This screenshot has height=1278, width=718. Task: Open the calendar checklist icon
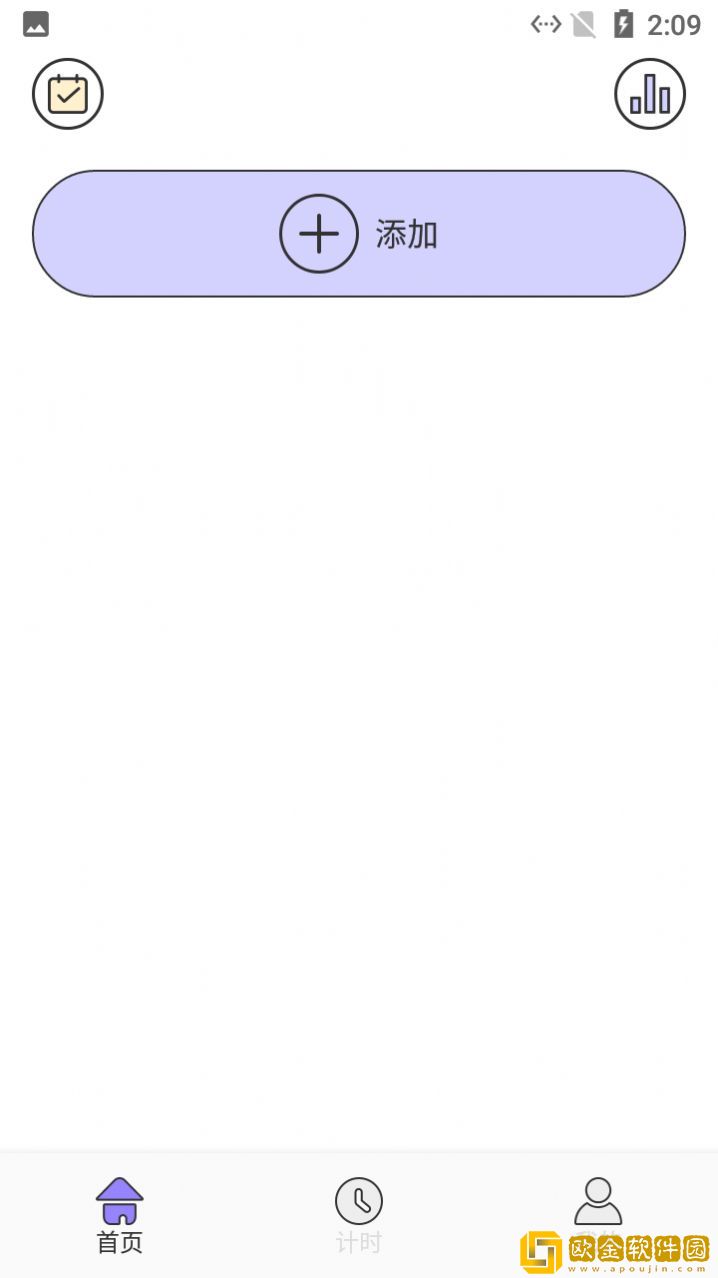point(68,94)
